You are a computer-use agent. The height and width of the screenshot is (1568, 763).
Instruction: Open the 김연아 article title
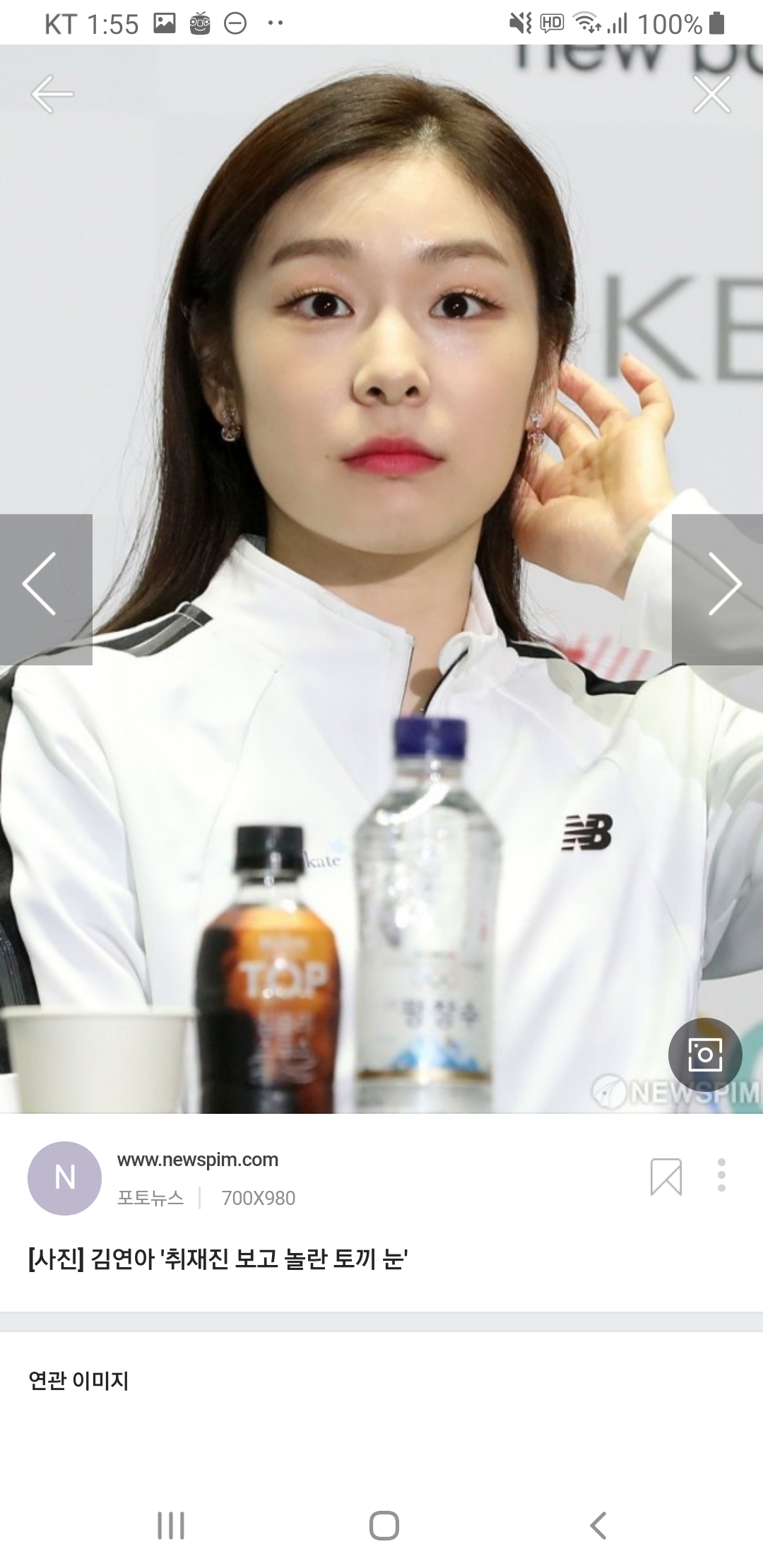(219, 1259)
